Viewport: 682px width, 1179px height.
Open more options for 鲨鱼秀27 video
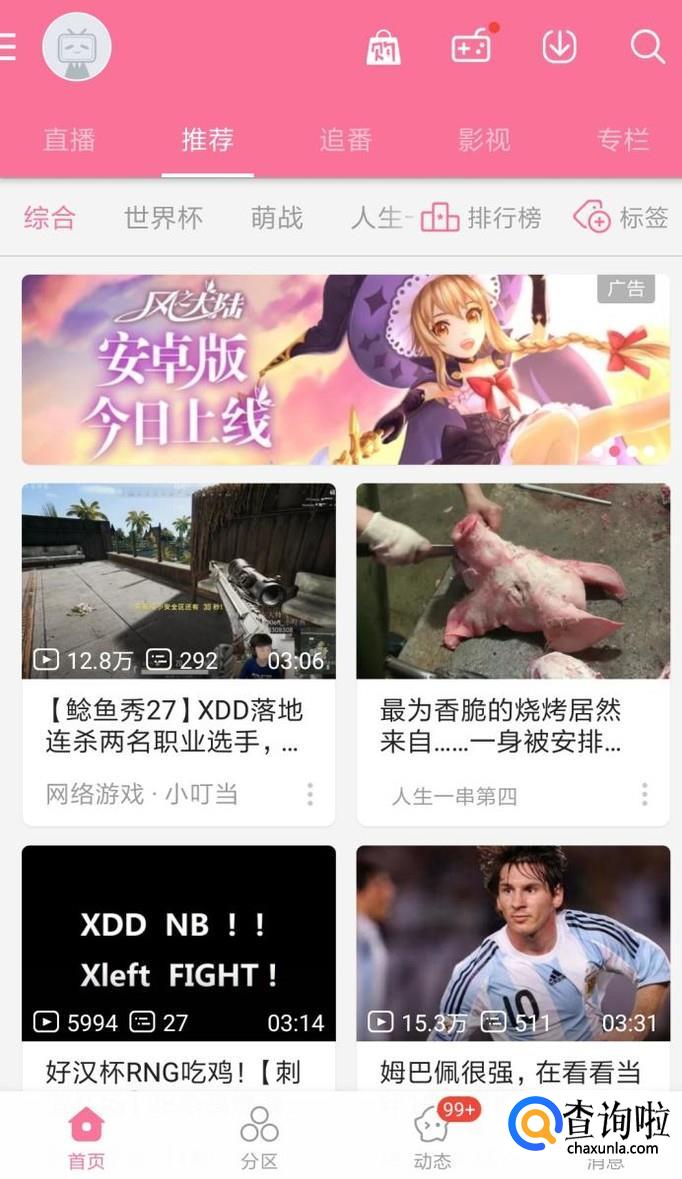[x=310, y=794]
